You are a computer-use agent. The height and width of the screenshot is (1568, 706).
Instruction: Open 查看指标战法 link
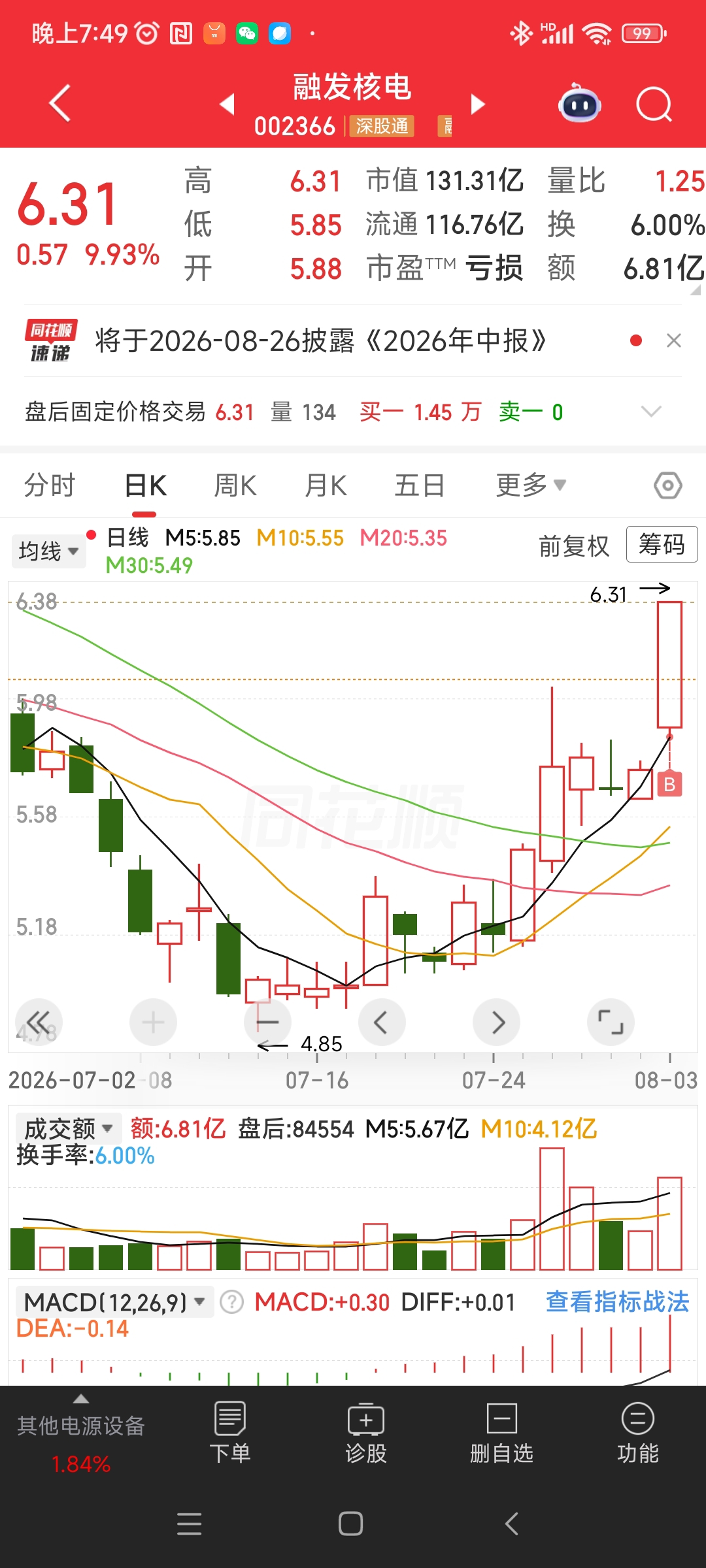click(x=617, y=1302)
